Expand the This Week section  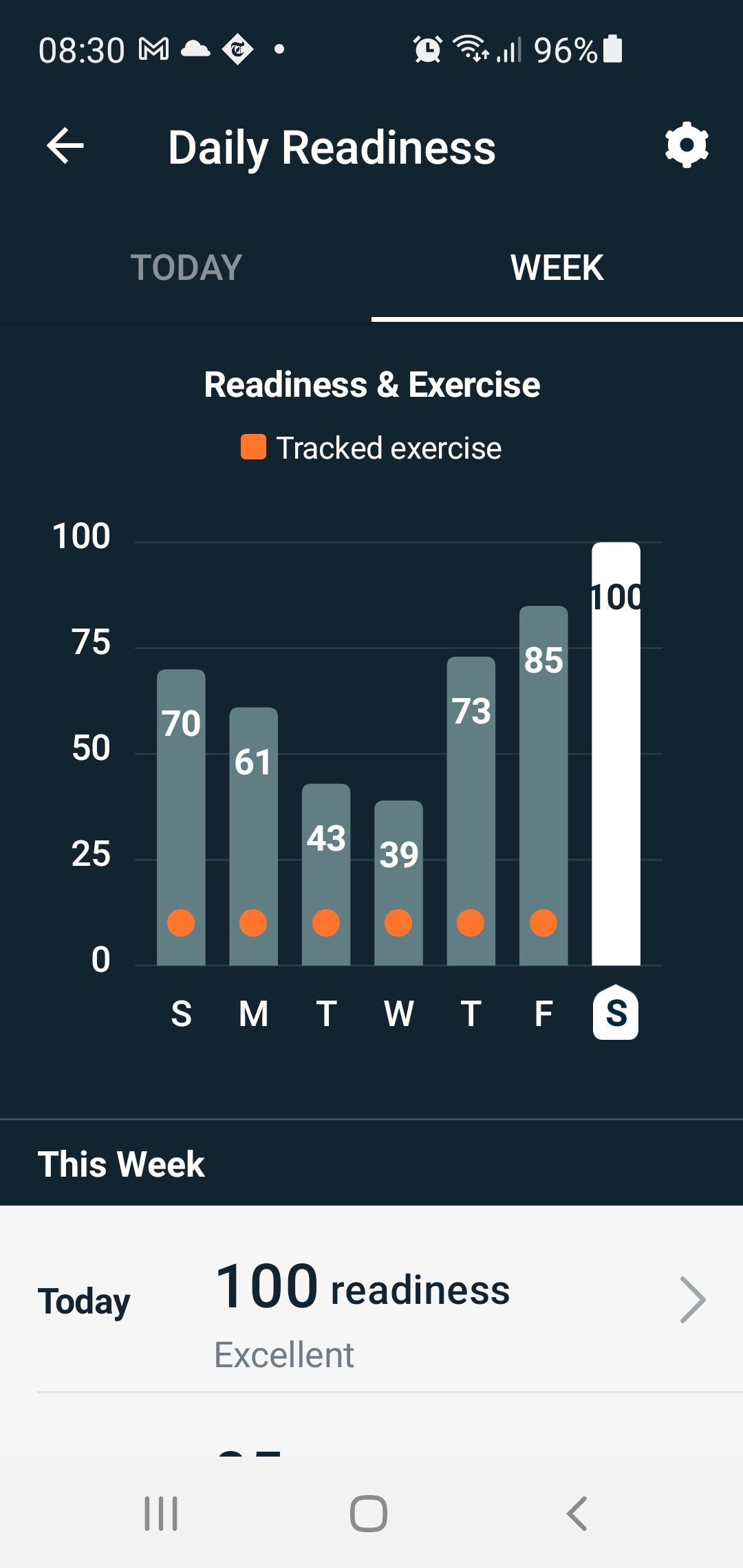point(121,1164)
